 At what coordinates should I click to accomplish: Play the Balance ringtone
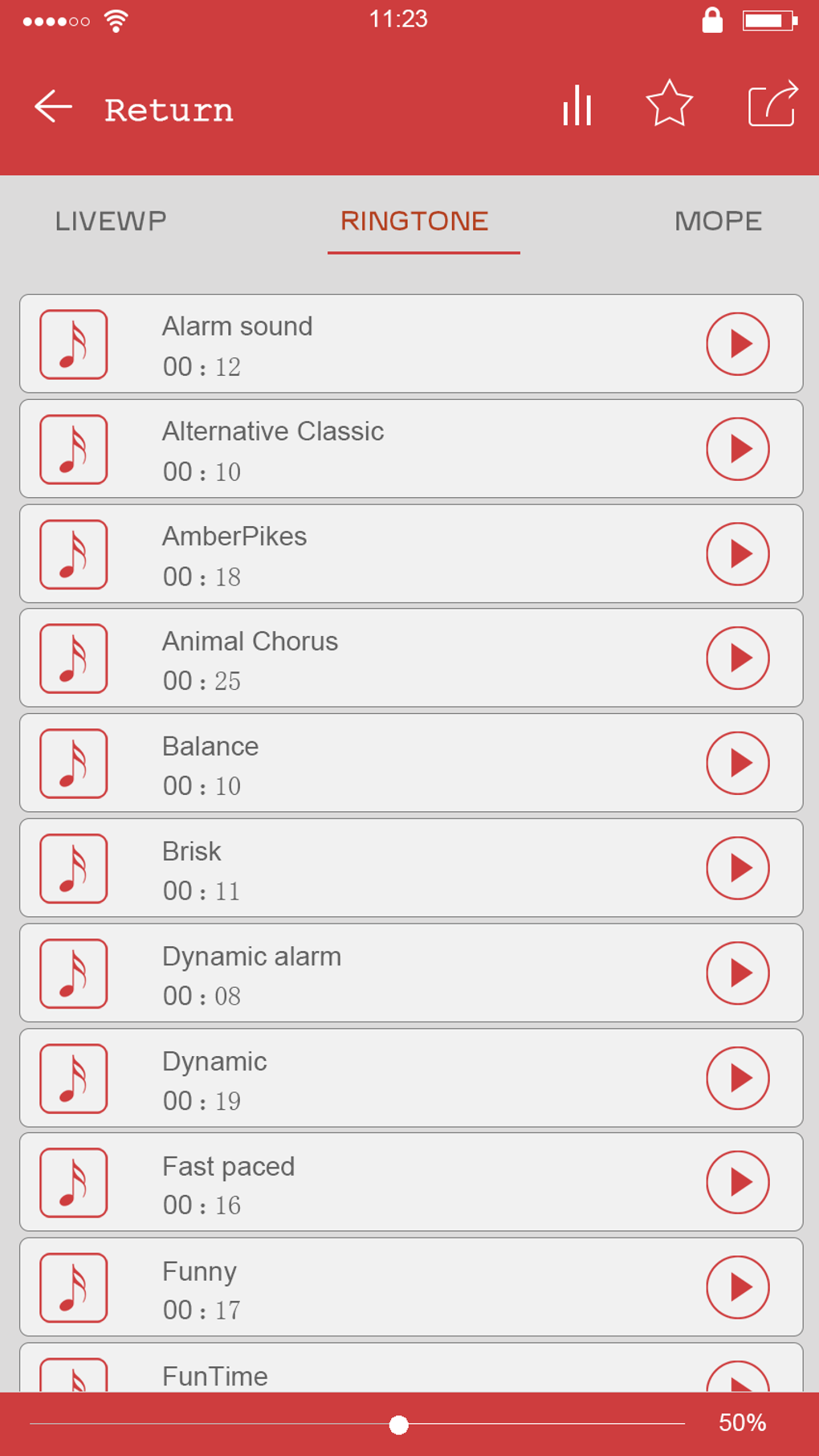[x=737, y=764]
